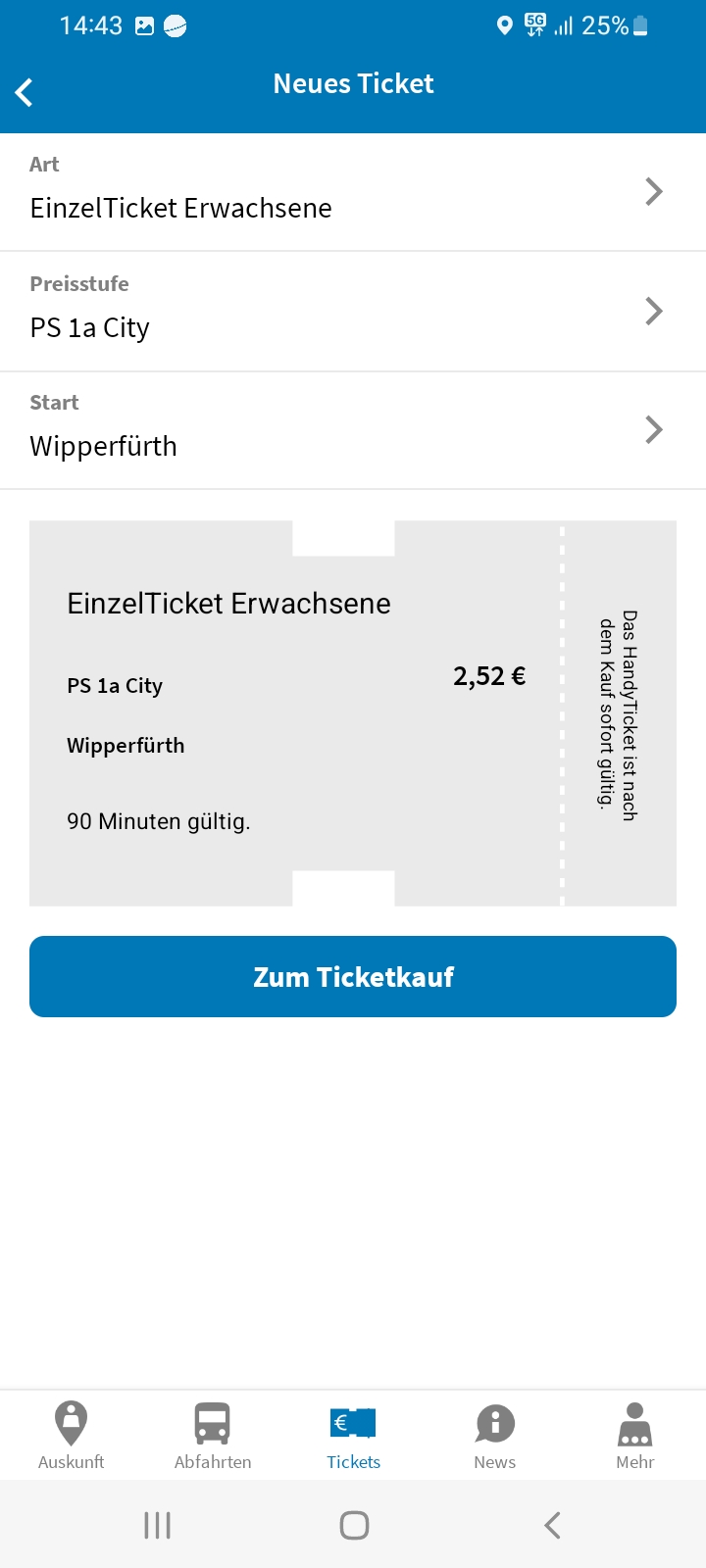Change ticket type EinzelTicket Erwachsene
706x1568 pixels.
[x=353, y=192]
